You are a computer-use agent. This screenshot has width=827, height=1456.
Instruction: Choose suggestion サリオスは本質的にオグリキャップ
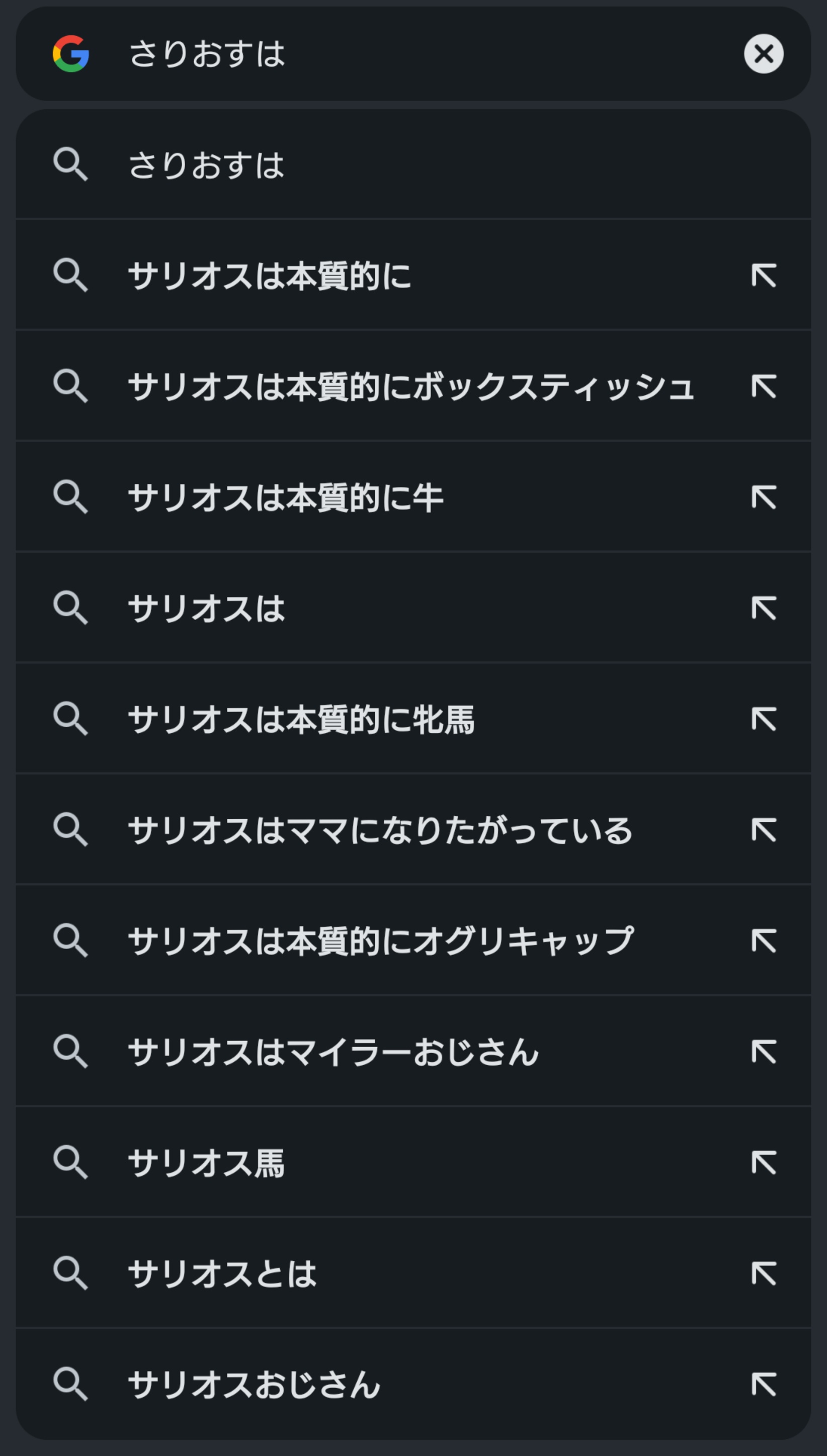(x=413, y=941)
